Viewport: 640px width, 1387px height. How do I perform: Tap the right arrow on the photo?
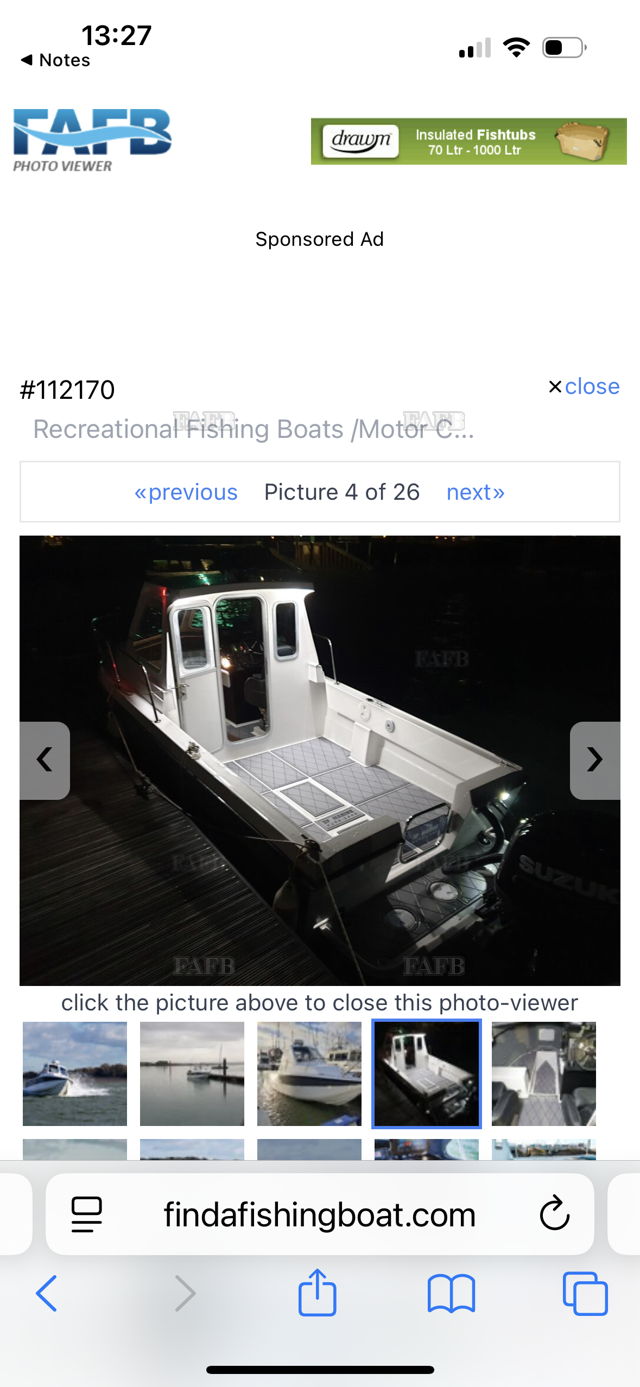(x=595, y=760)
